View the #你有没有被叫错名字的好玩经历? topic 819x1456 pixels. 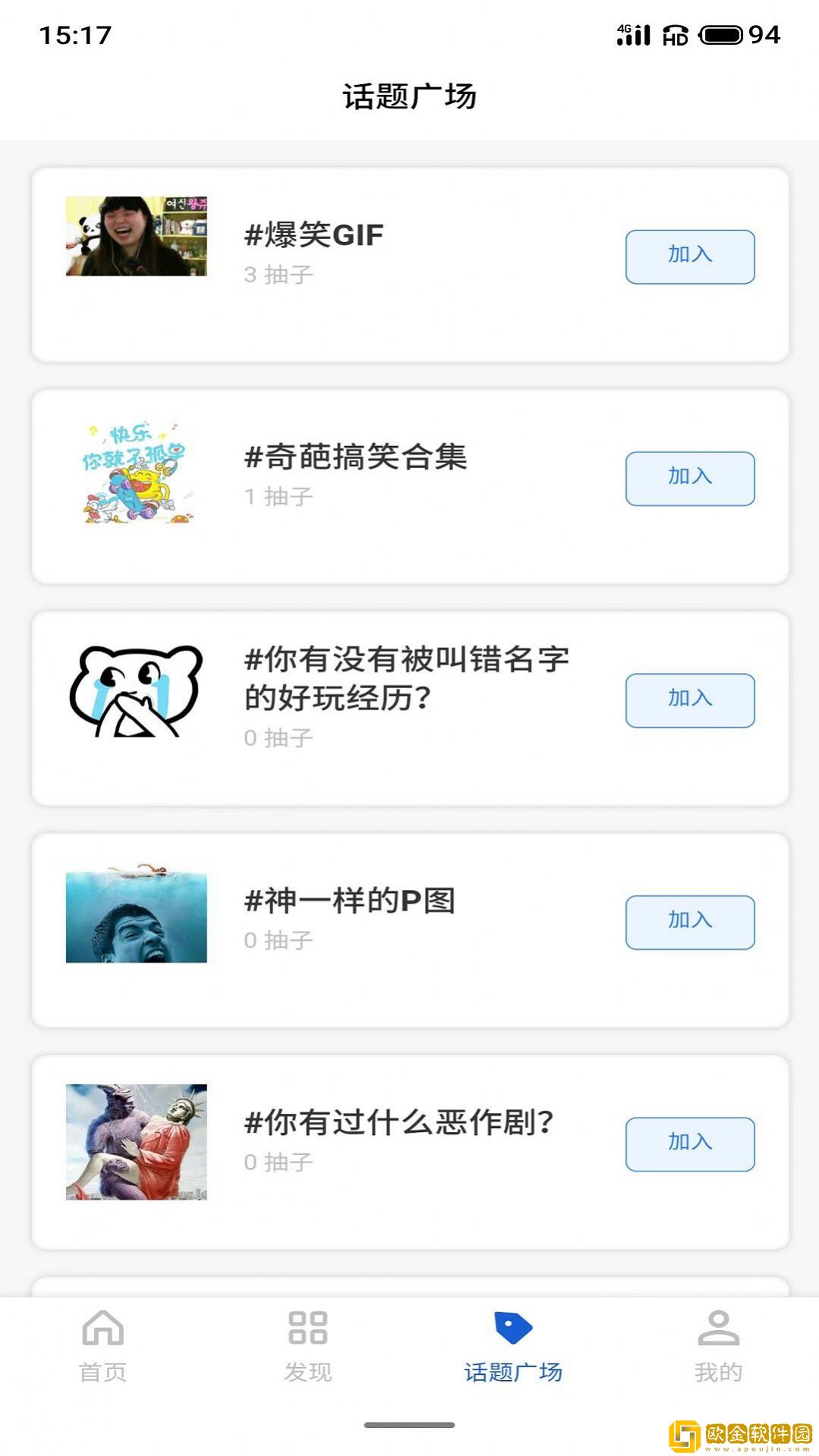tap(406, 678)
